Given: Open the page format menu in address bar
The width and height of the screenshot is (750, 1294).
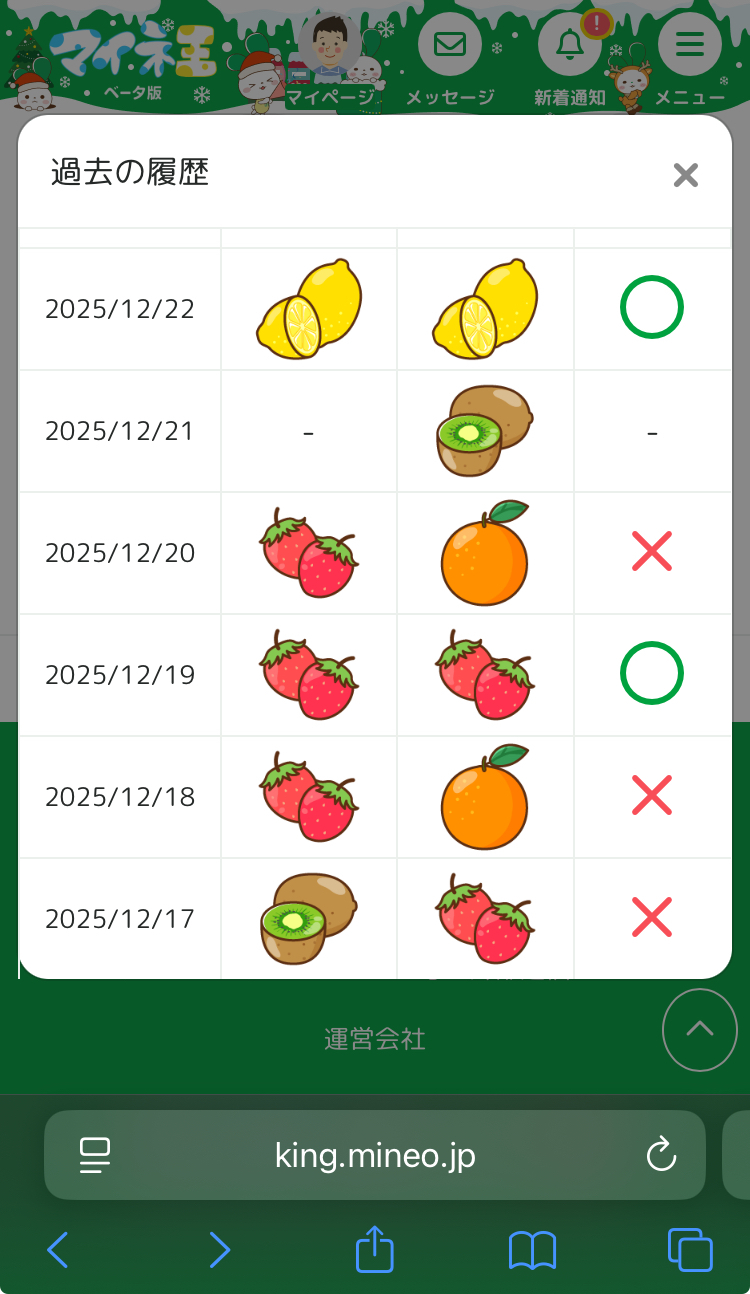Looking at the screenshot, I should point(95,1156).
